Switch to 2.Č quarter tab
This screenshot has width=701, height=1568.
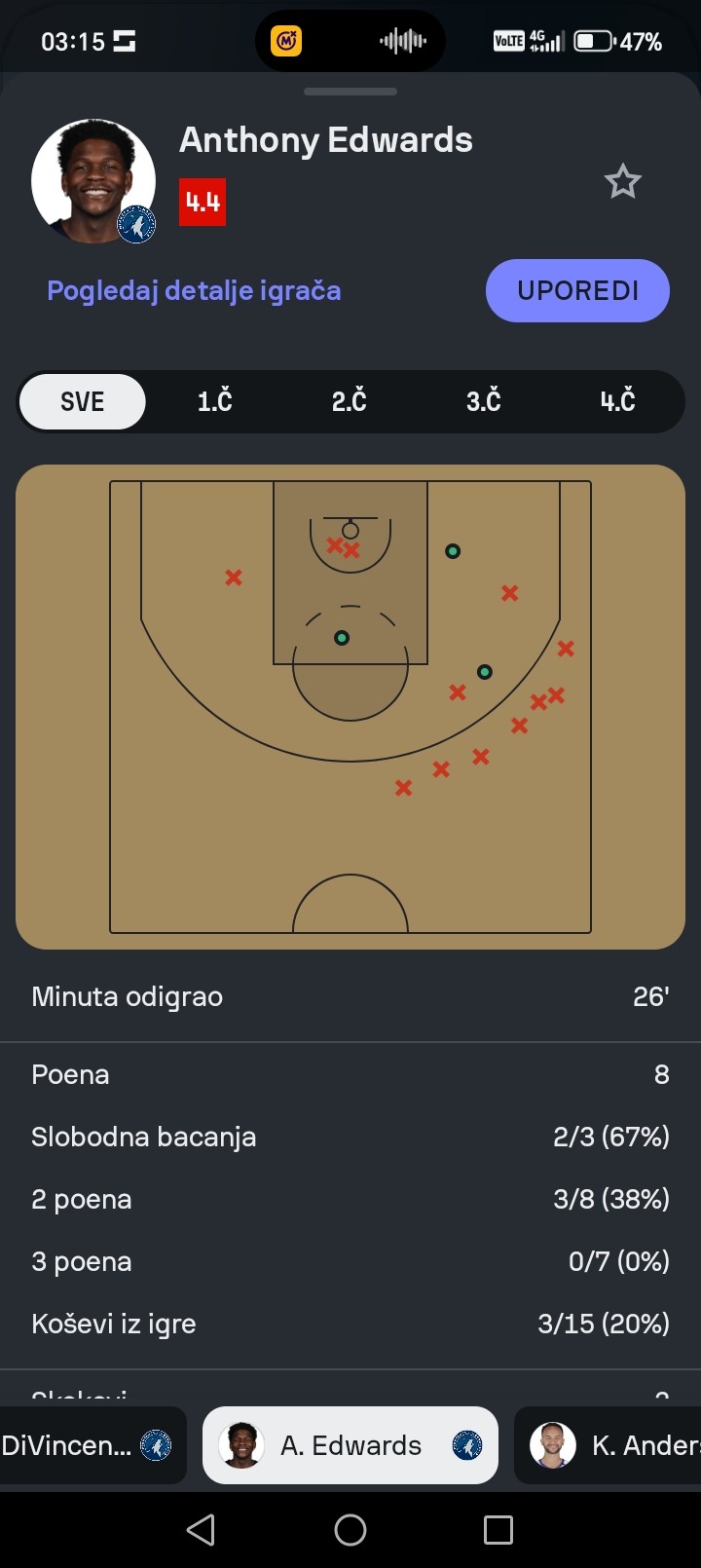[x=349, y=401]
